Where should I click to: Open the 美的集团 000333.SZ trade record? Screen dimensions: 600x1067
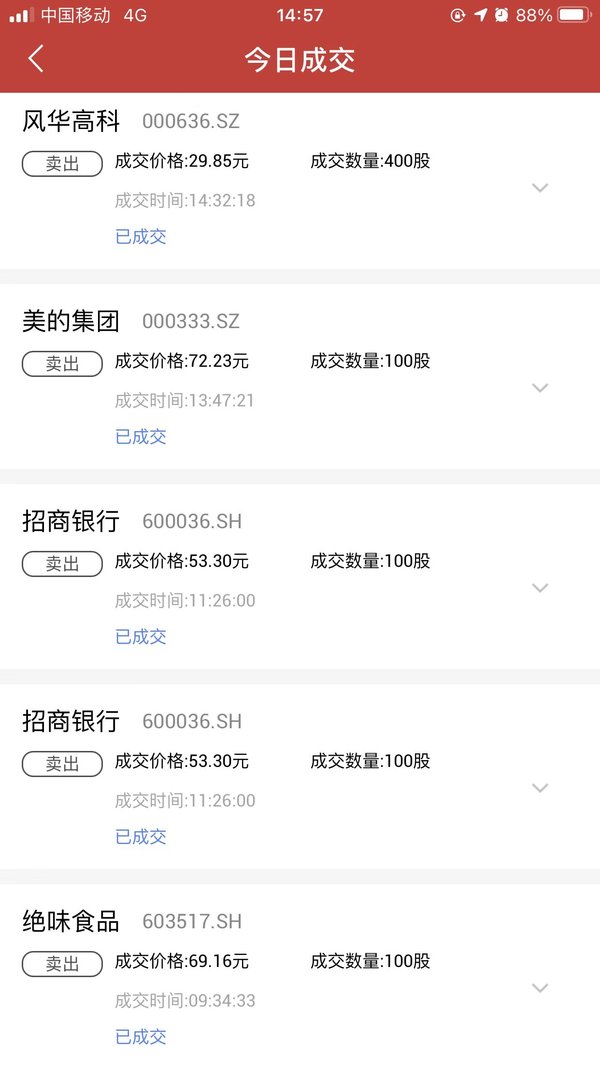coord(300,376)
